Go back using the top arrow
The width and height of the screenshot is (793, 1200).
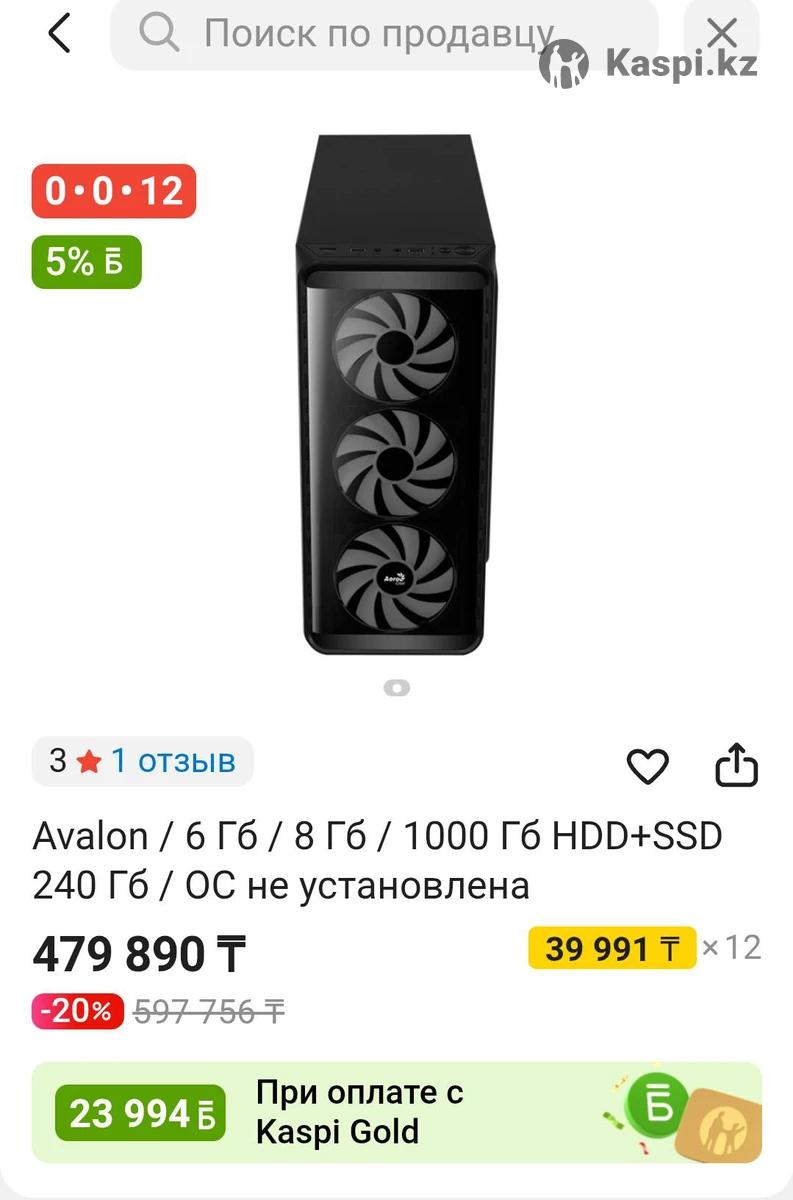click(x=60, y=33)
